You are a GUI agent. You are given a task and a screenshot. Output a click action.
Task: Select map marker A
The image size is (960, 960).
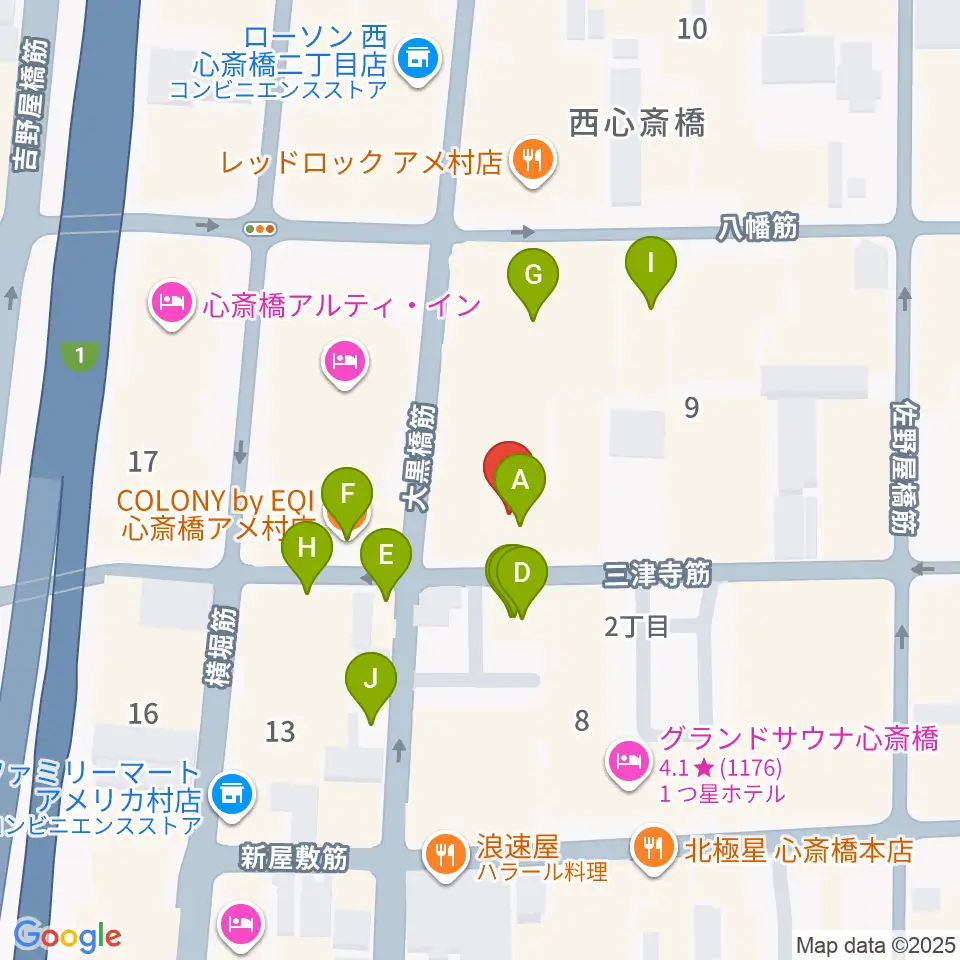[x=519, y=481]
